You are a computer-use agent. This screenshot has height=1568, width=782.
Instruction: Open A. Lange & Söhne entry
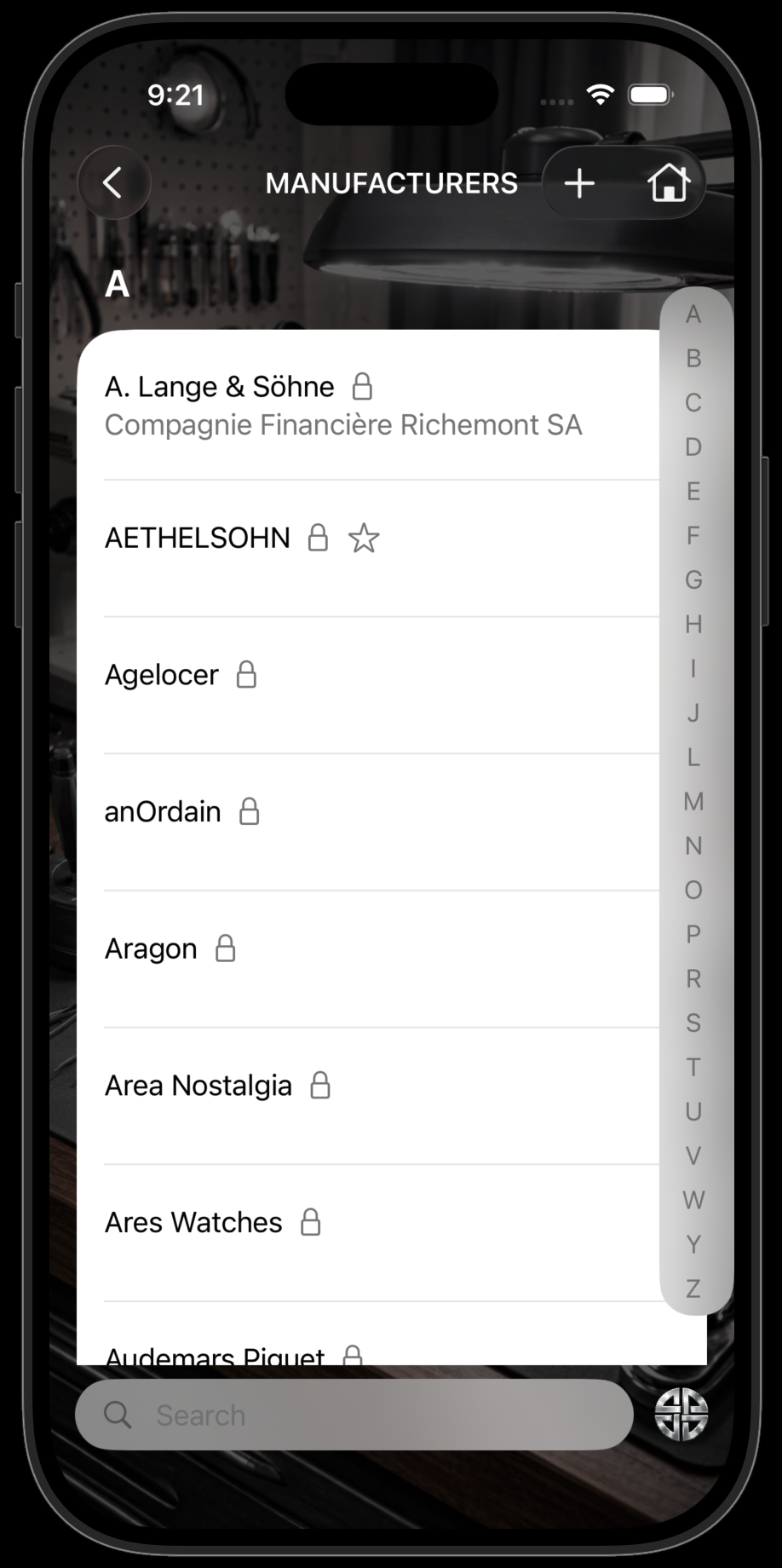pyautogui.click(x=341, y=406)
